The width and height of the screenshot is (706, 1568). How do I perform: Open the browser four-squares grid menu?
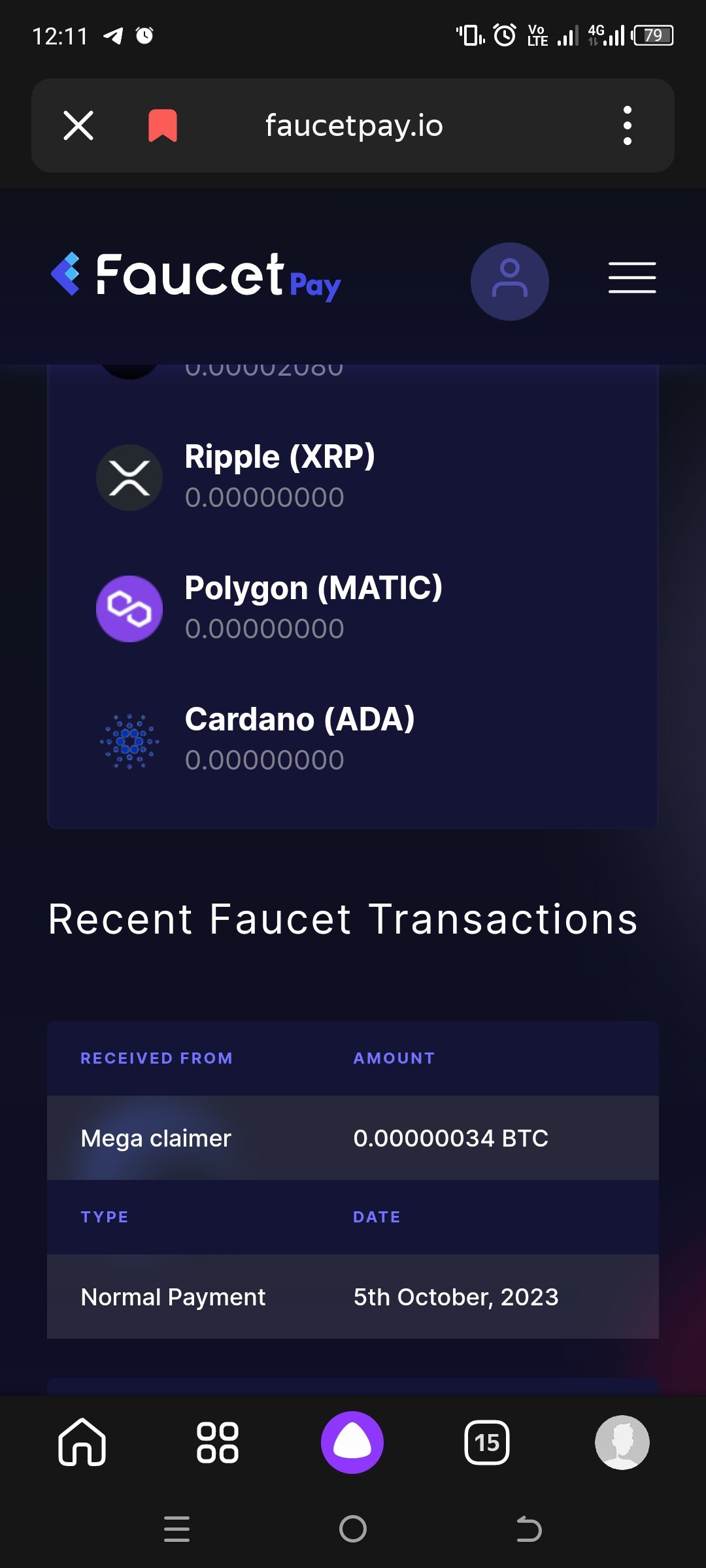[218, 1442]
